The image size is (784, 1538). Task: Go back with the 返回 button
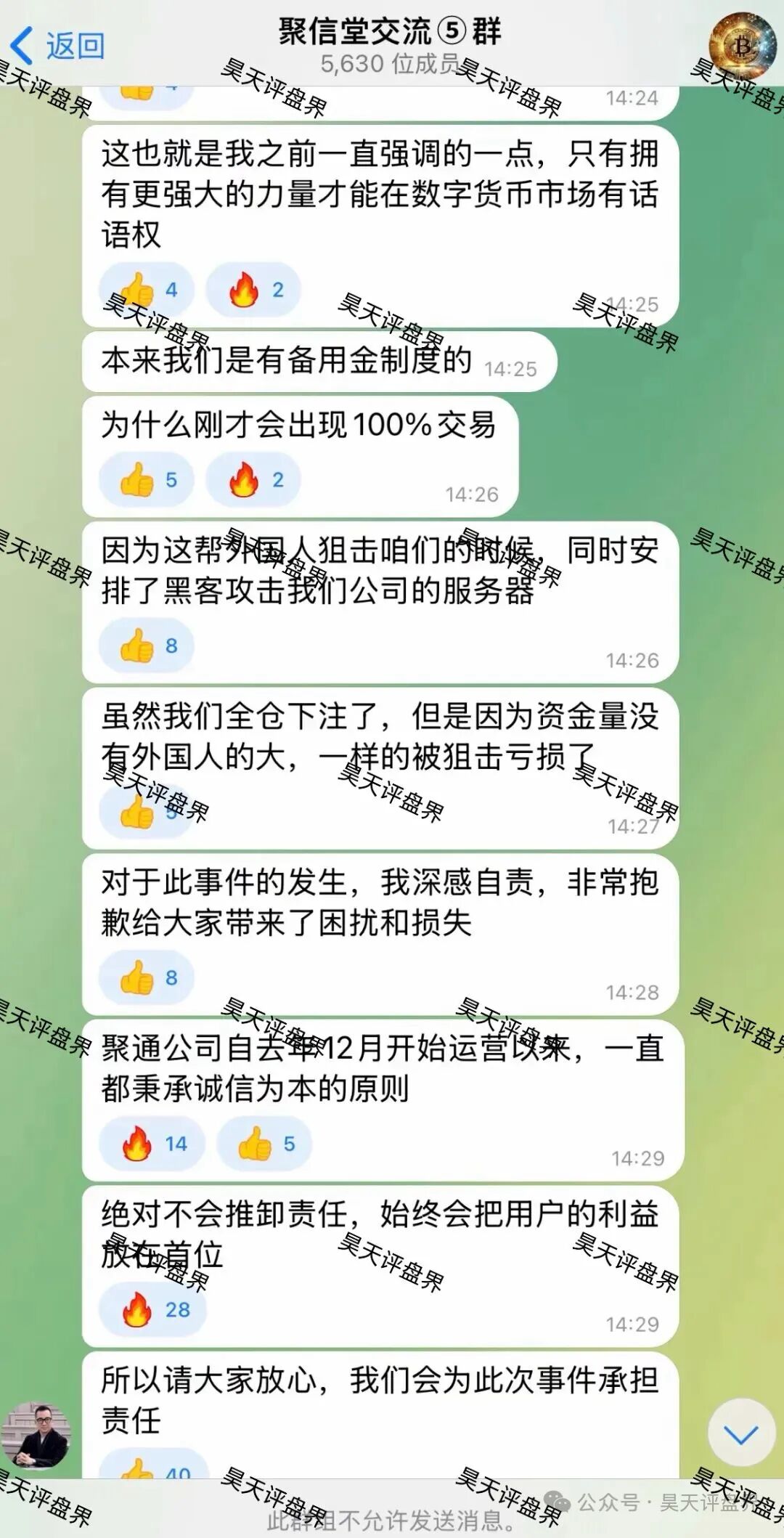click(x=58, y=45)
